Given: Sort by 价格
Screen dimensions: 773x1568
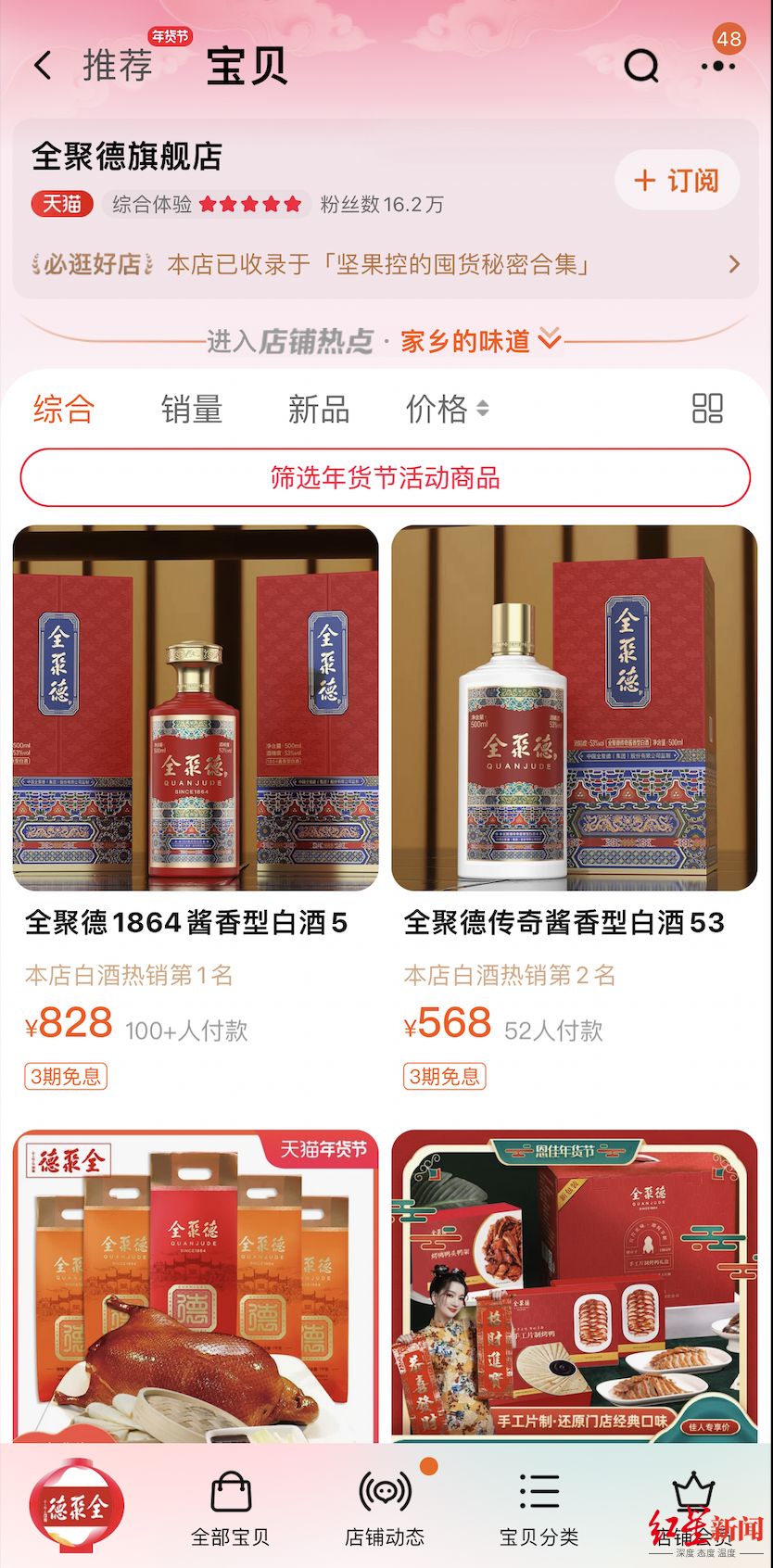Looking at the screenshot, I should click(447, 409).
